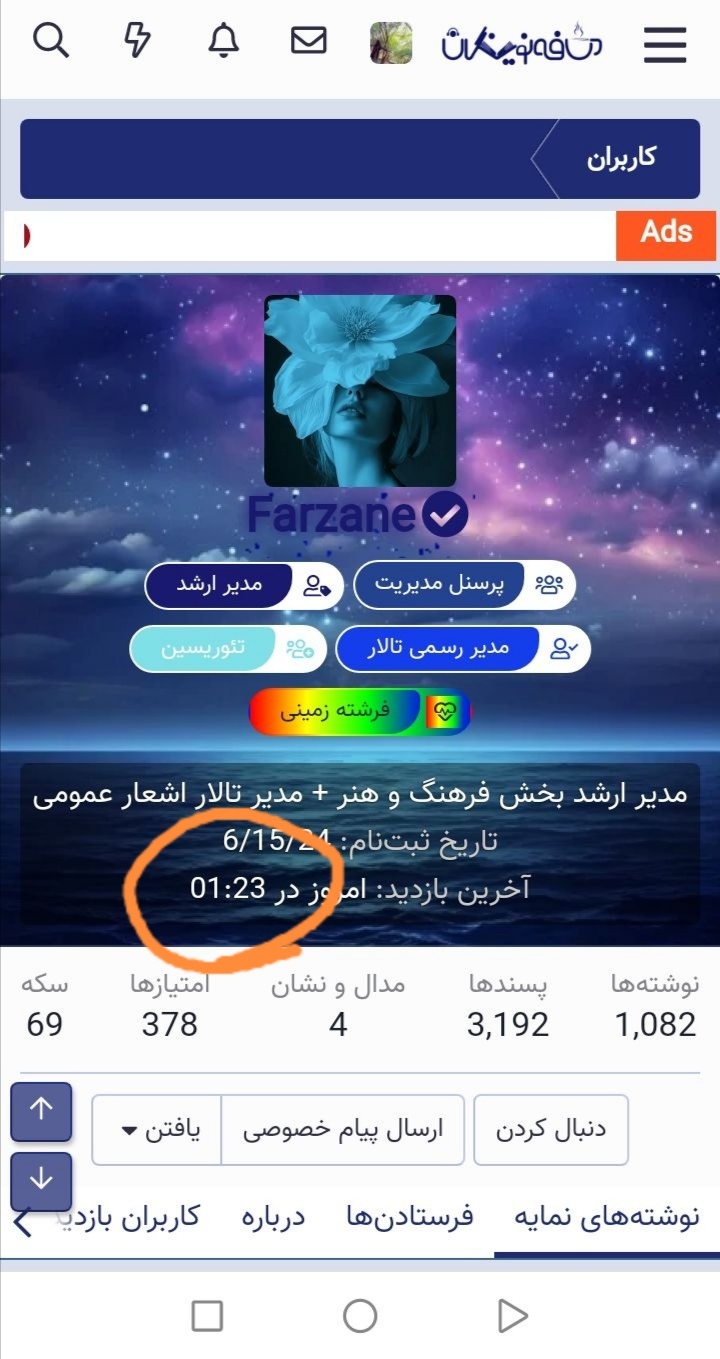Open the کاربران breadcrumb link
This screenshot has width=720, height=1359.
click(621, 158)
